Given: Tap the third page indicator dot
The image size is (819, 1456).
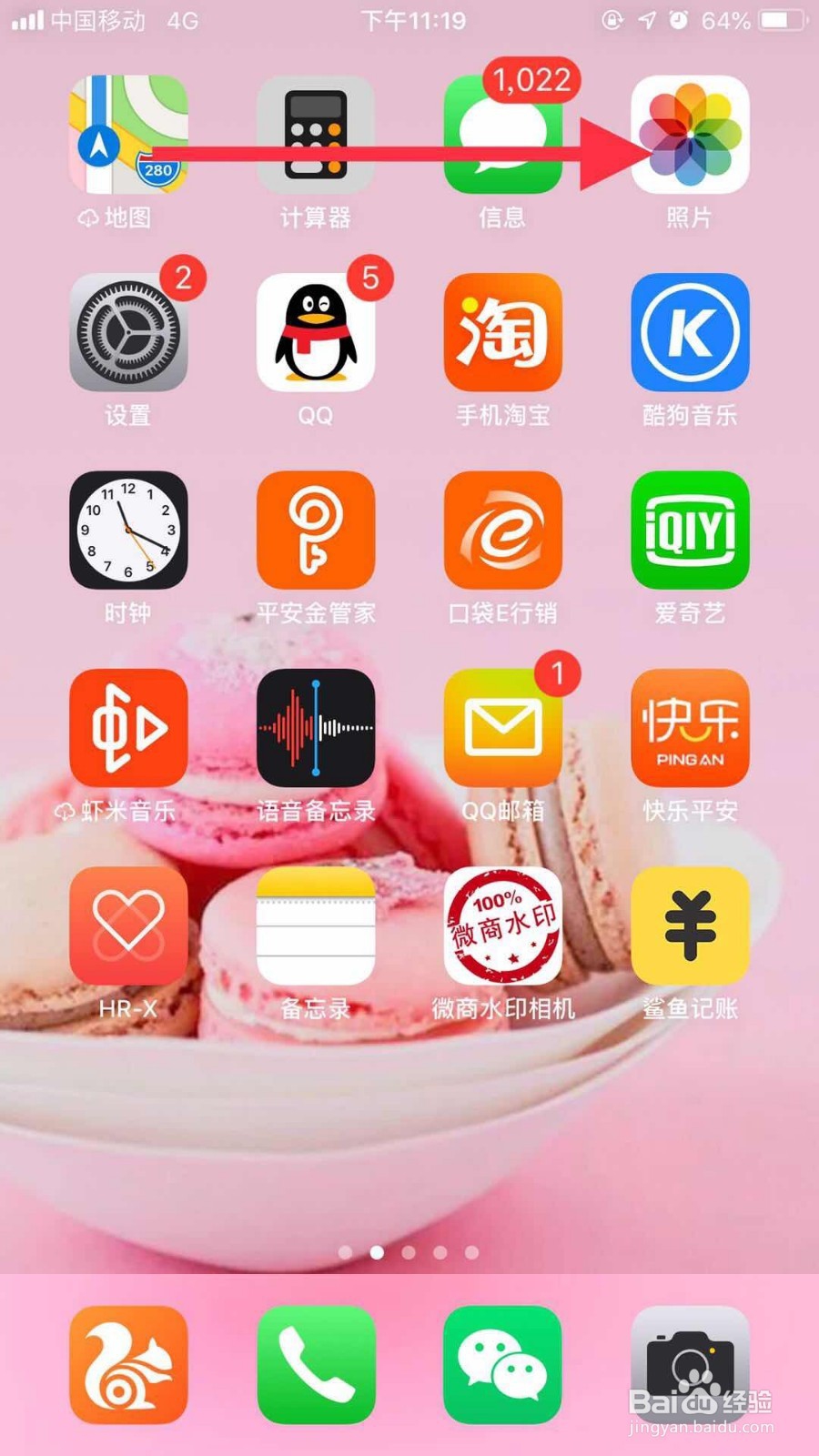Looking at the screenshot, I should [x=409, y=1251].
